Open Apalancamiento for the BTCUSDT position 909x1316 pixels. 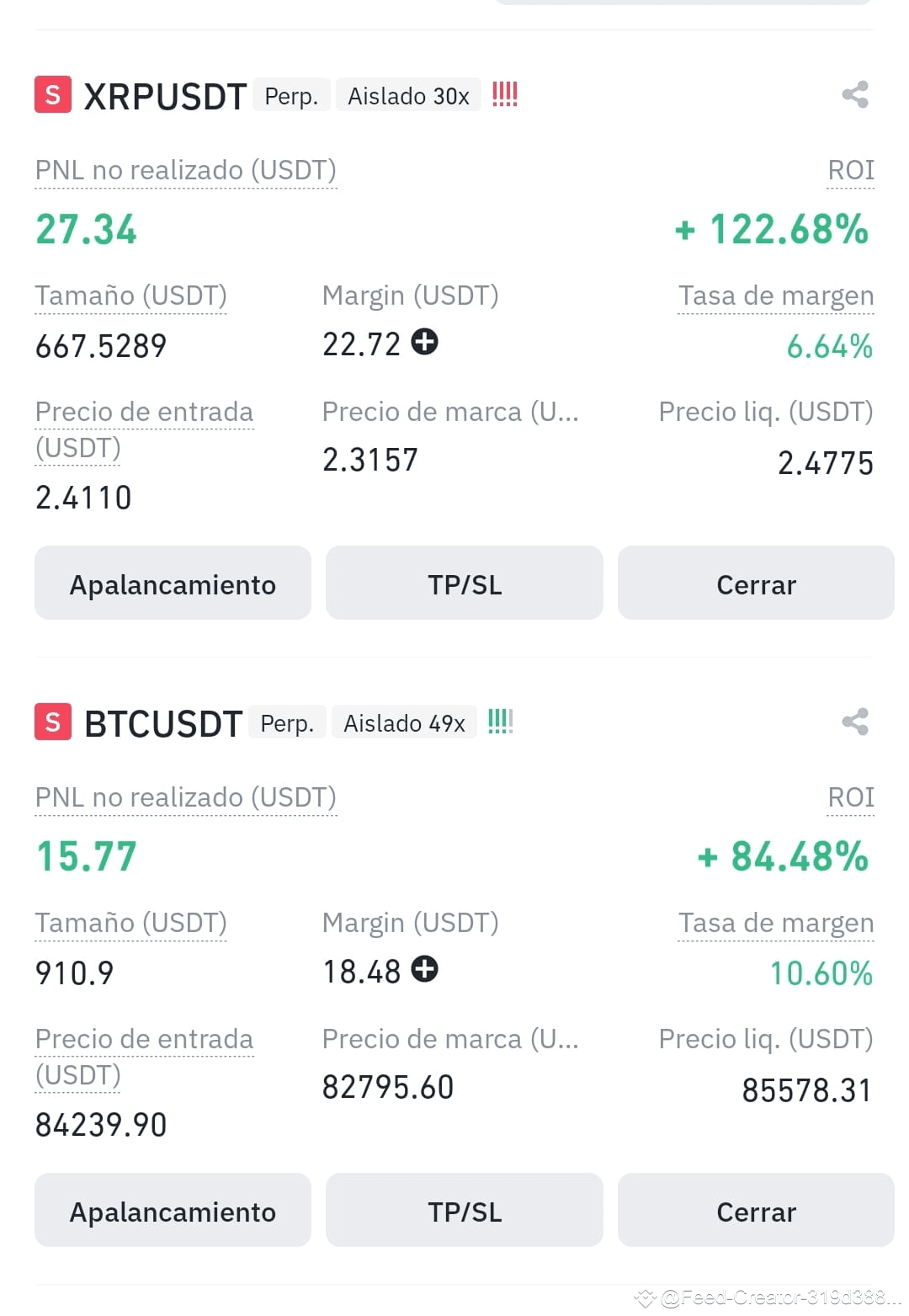(173, 1211)
